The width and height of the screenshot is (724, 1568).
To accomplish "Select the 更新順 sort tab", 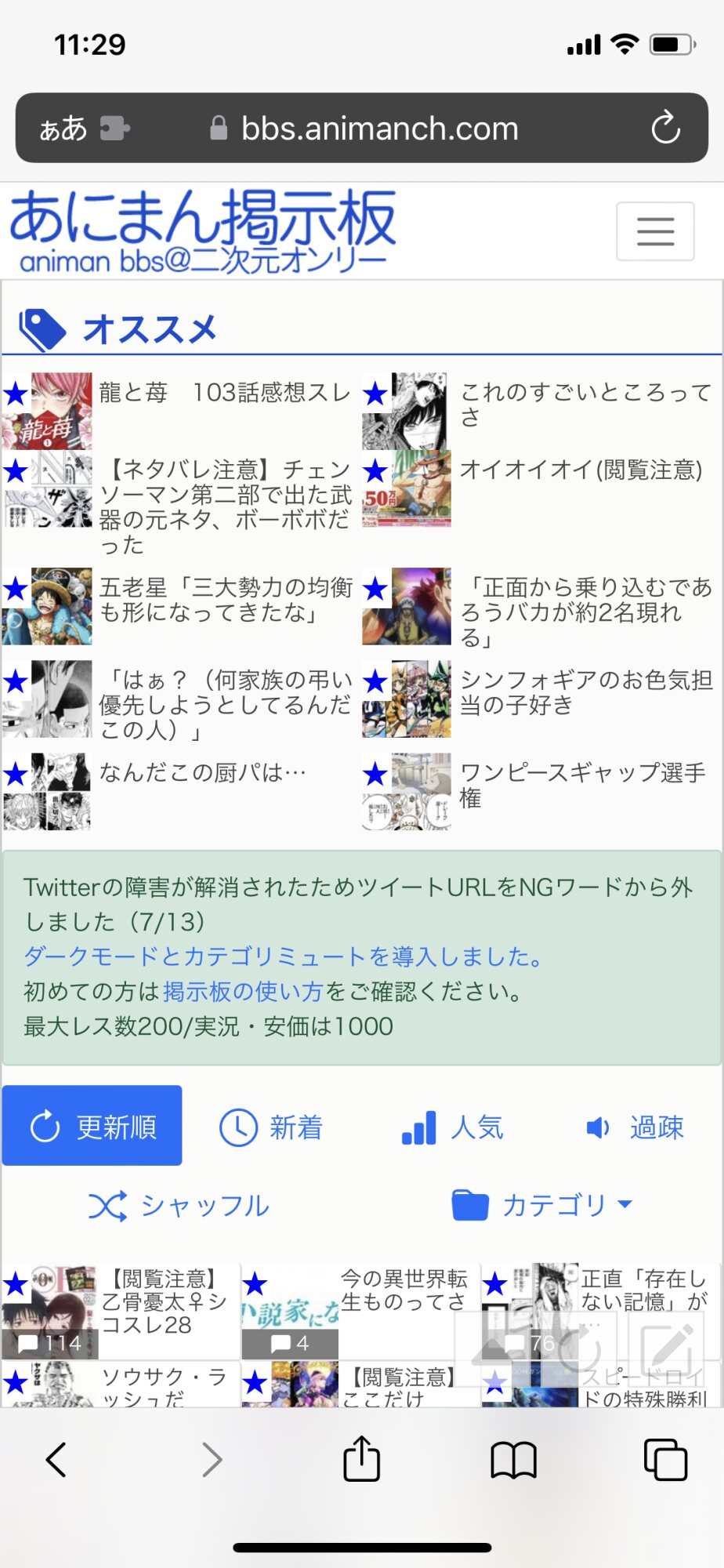I will point(92,1126).
